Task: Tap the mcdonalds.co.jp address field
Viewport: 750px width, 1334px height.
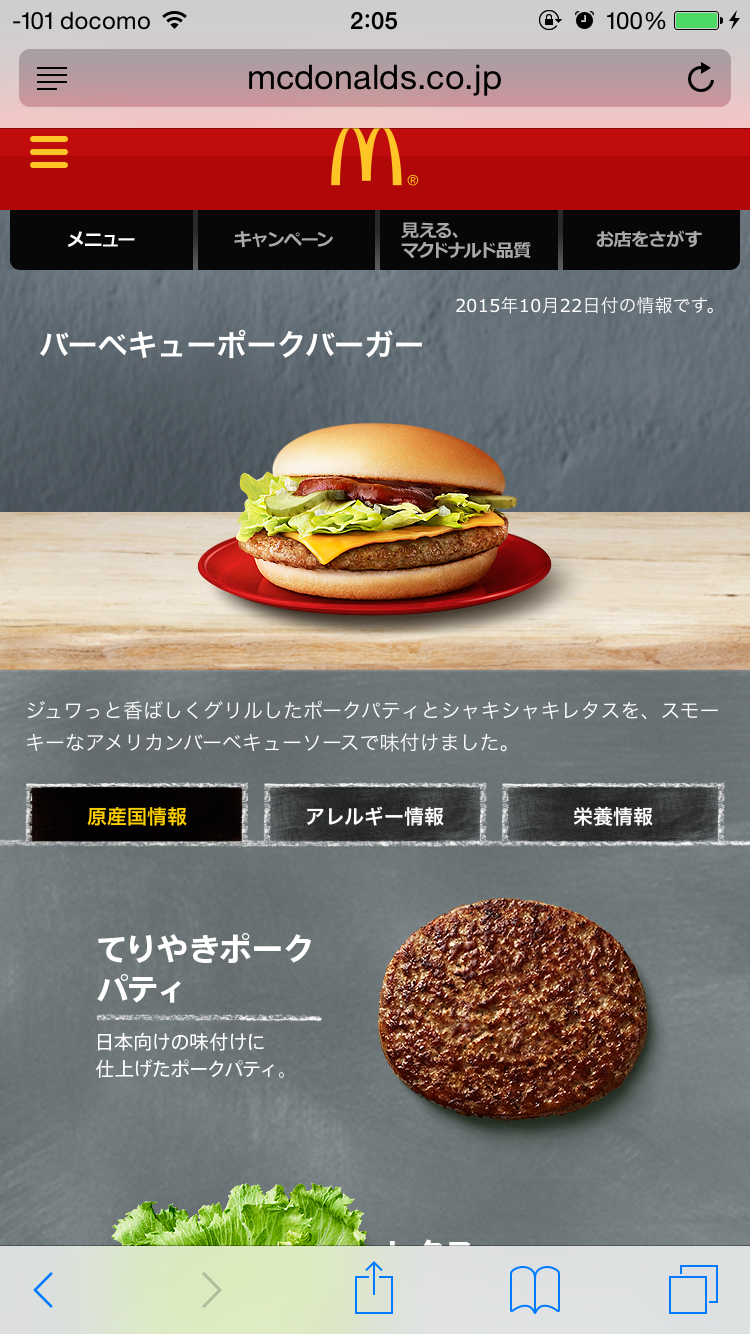Action: click(374, 78)
